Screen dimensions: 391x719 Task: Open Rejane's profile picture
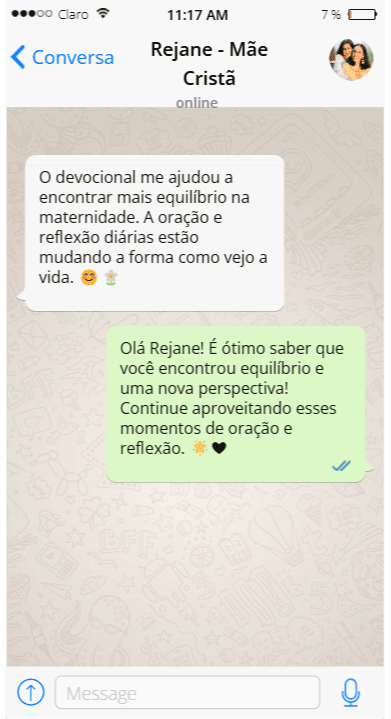(351, 60)
